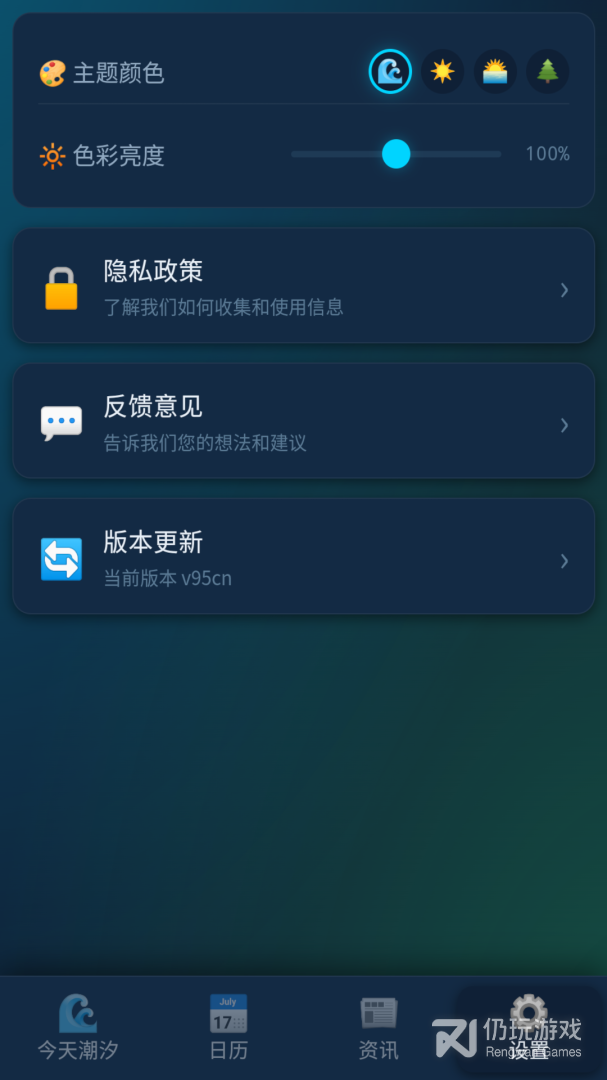Go to the 日历 calendar tab
Image resolution: width=607 pixels, height=1080 pixels.
(x=228, y=1027)
